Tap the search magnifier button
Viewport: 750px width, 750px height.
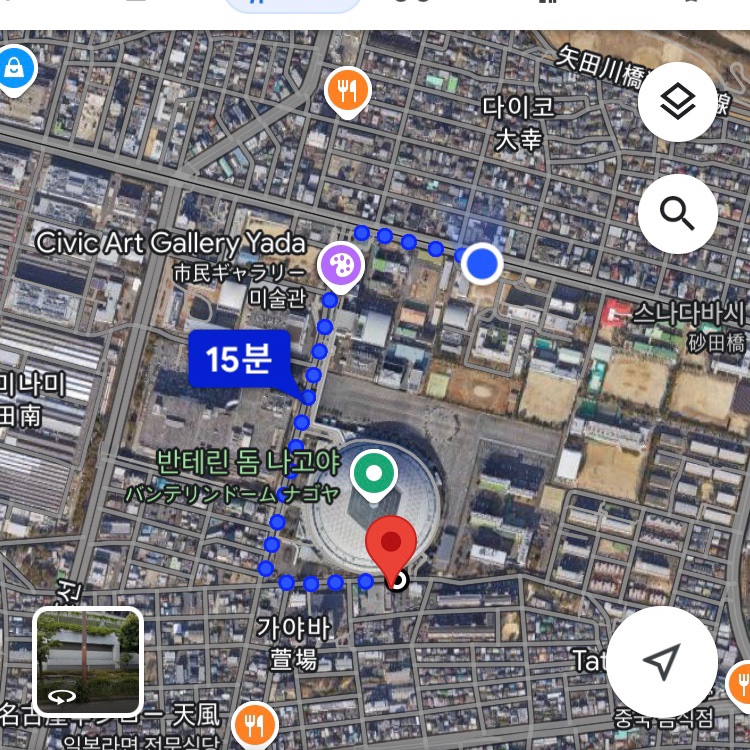tap(677, 213)
